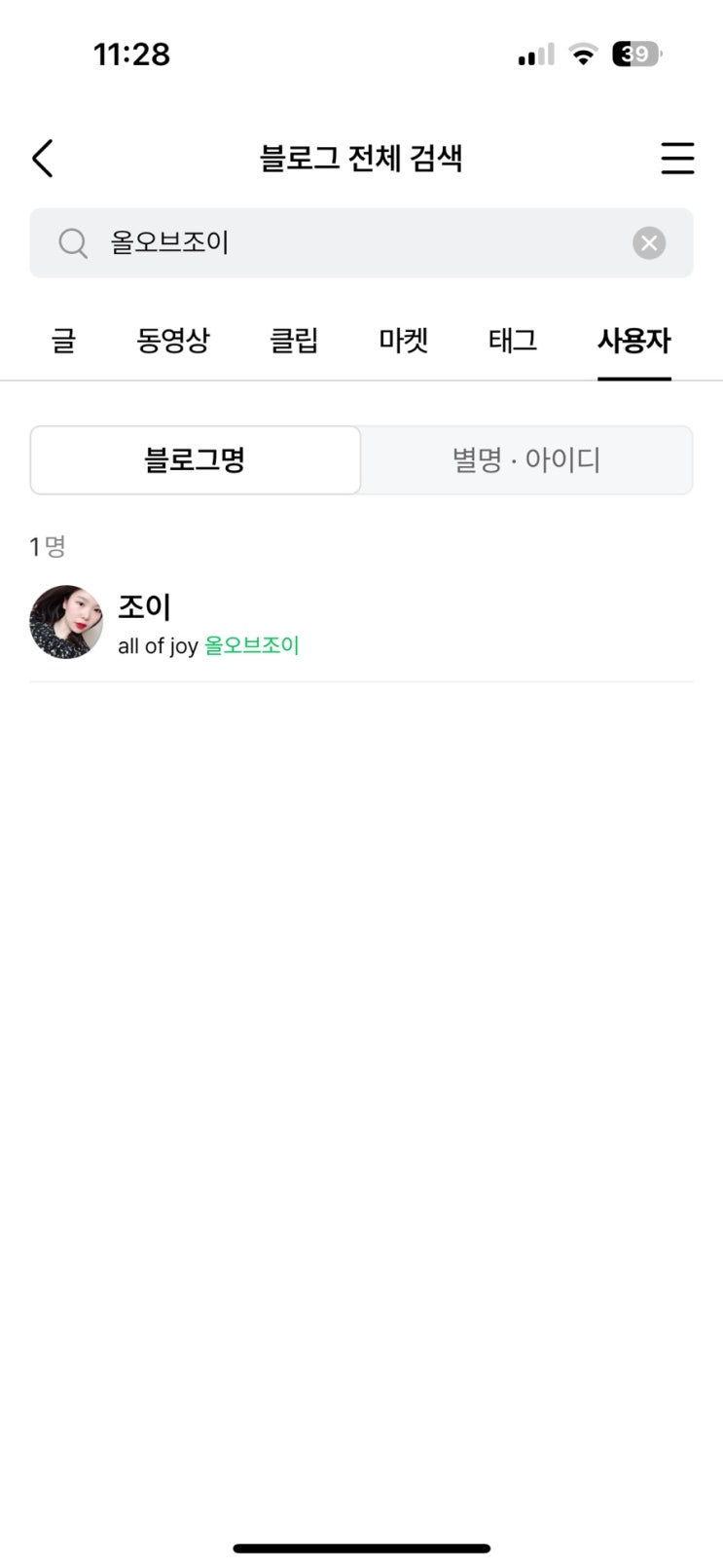Switch to the 클립 tab
This screenshot has height=1568, width=723.
tap(294, 341)
